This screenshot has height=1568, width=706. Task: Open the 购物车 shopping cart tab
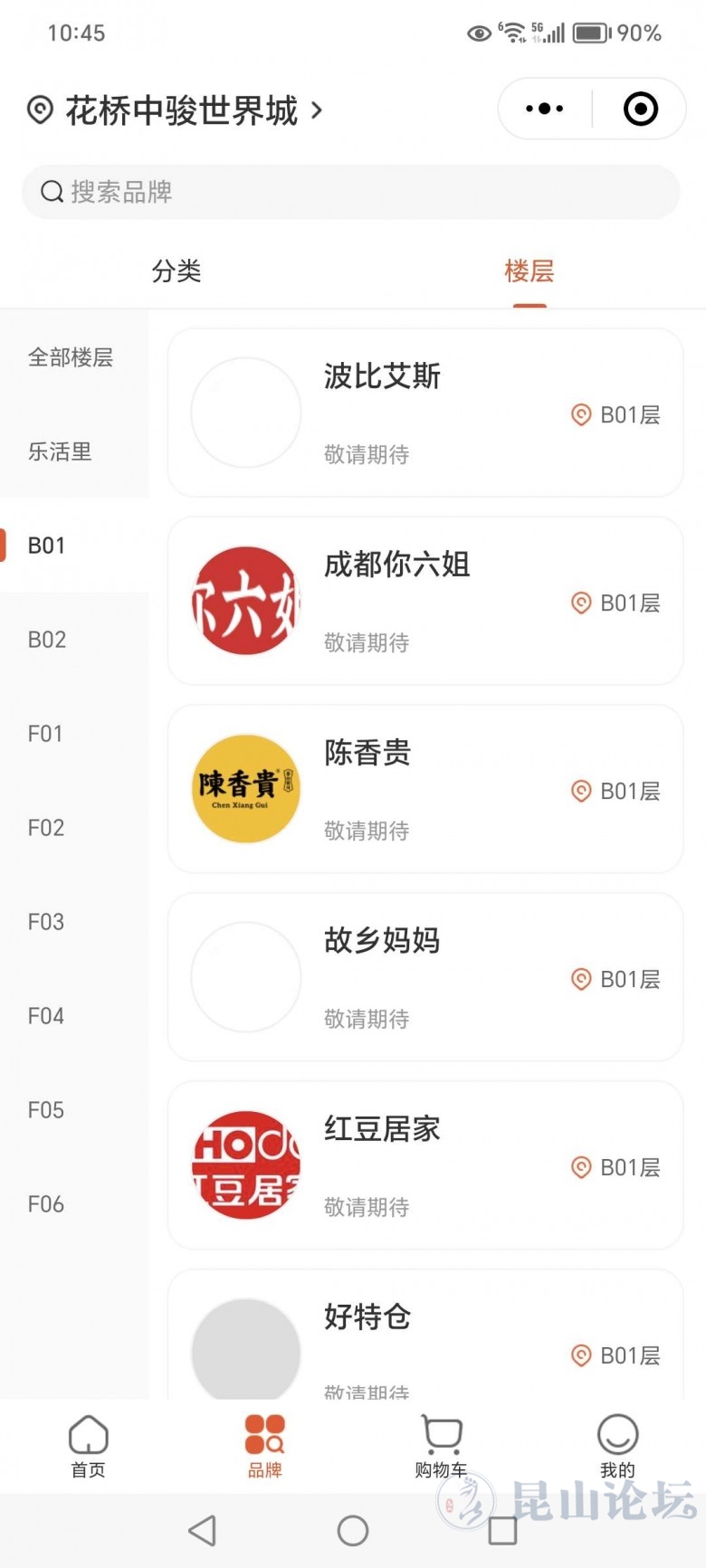pos(441,1446)
